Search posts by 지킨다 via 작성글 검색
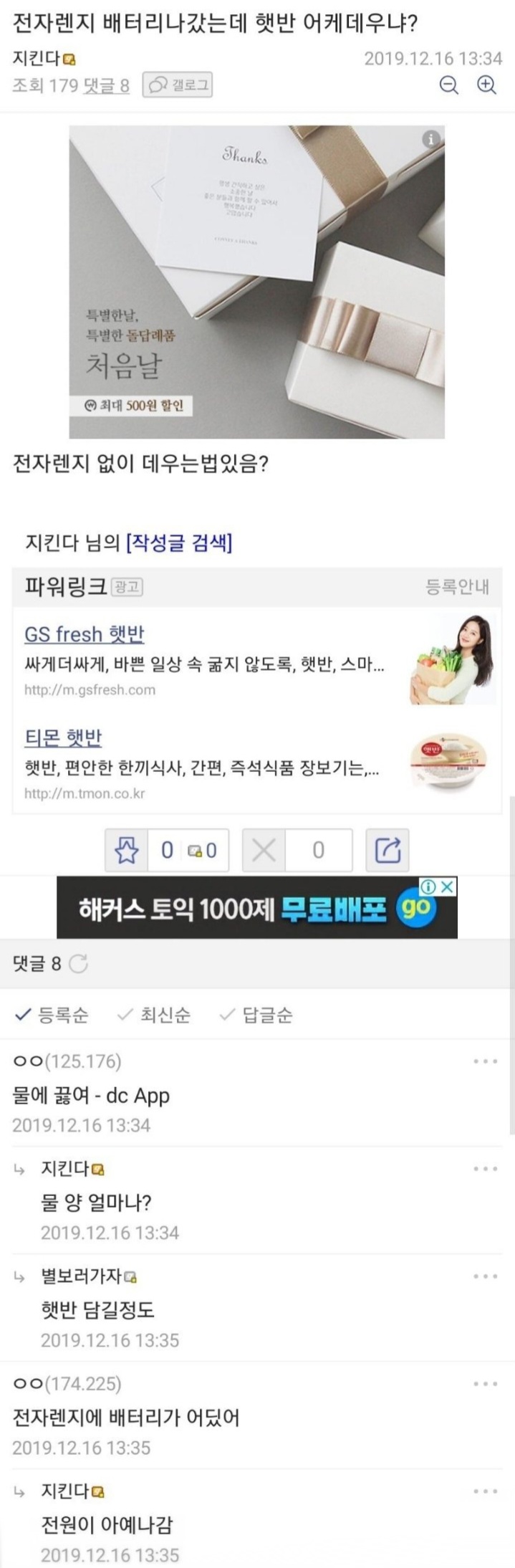The image size is (515, 1568). pyautogui.click(x=179, y=542)
